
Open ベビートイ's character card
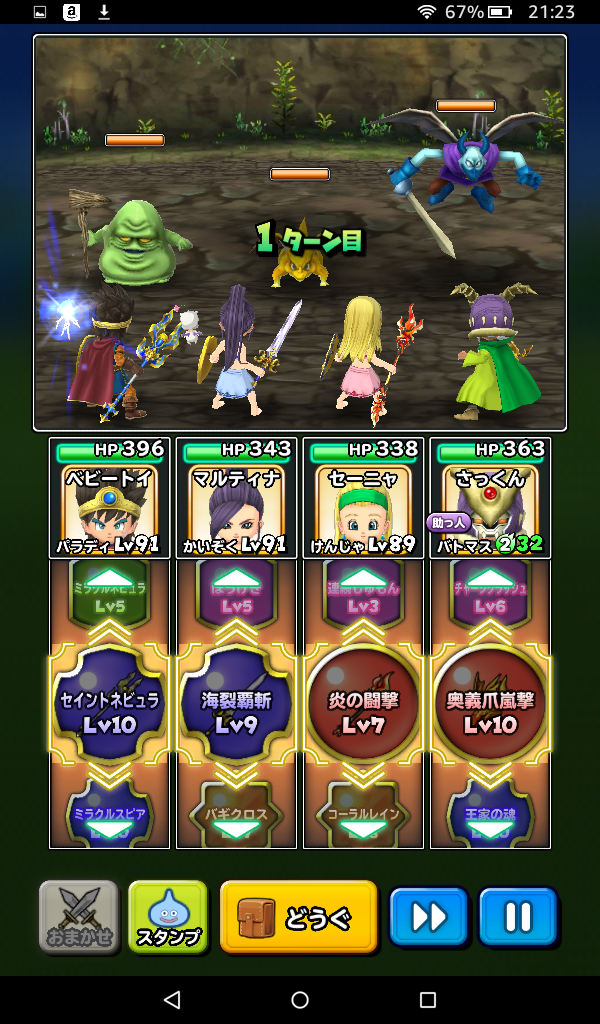point(109,498)
